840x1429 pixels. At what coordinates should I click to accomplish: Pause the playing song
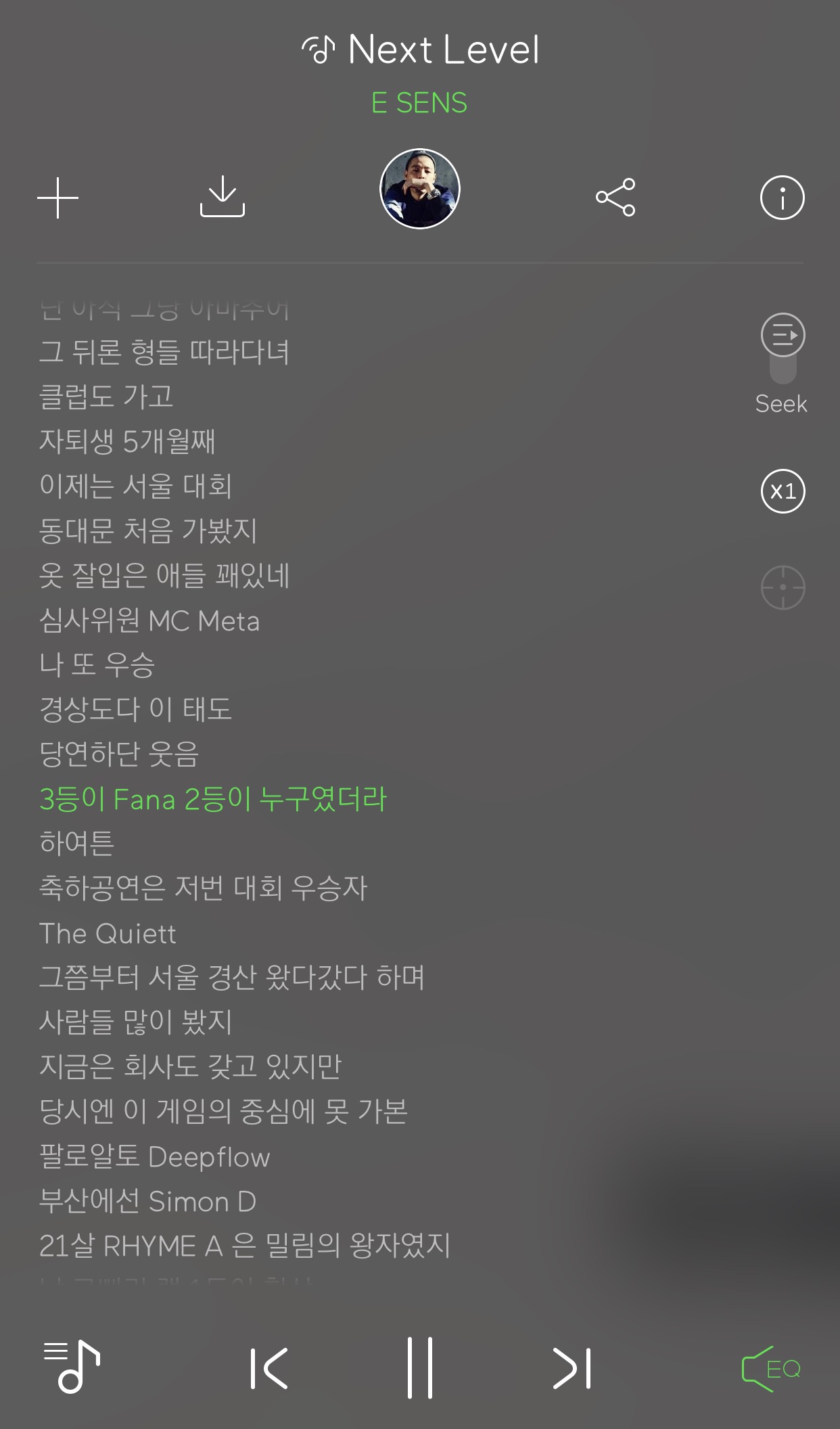420,1368
